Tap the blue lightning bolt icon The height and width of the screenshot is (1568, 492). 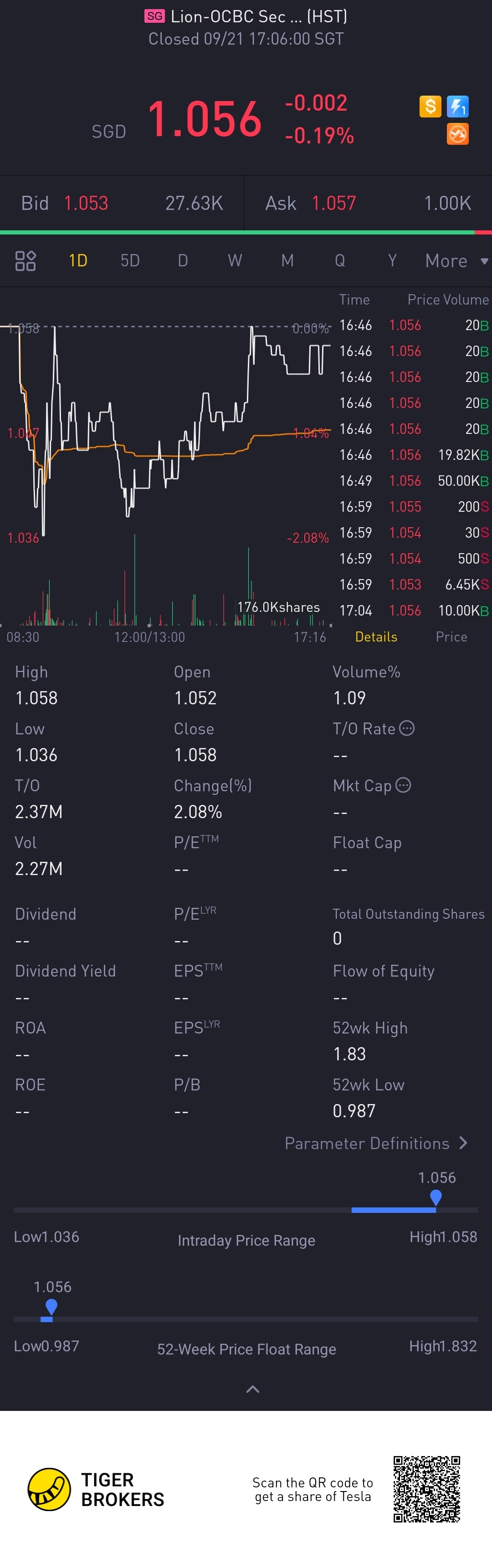point(457,107)
